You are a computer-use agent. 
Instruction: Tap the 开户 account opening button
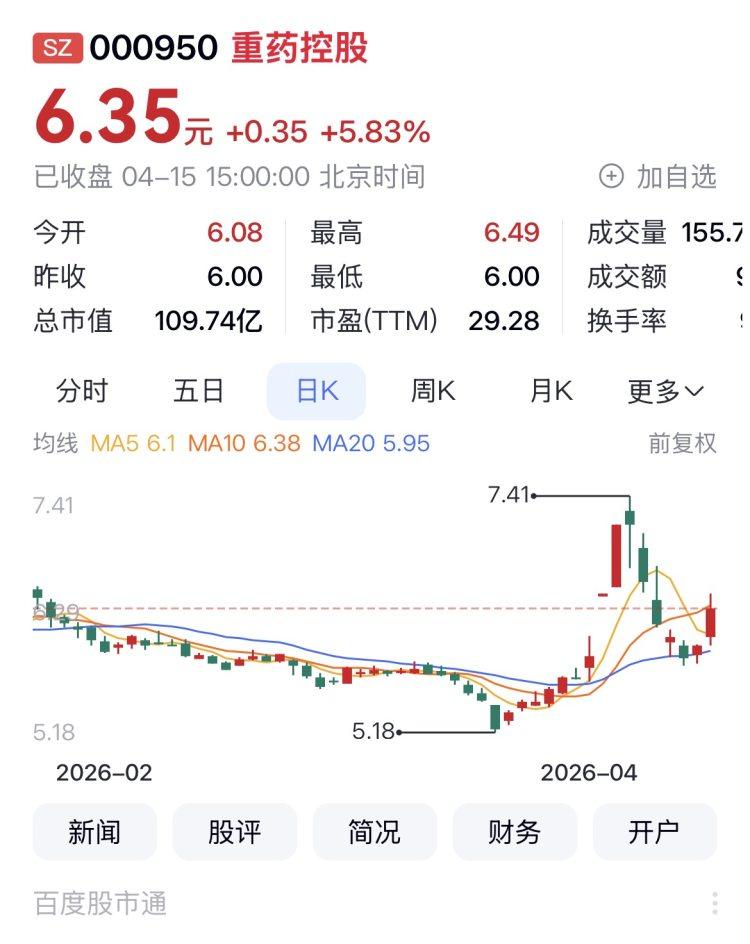[655, 832]
